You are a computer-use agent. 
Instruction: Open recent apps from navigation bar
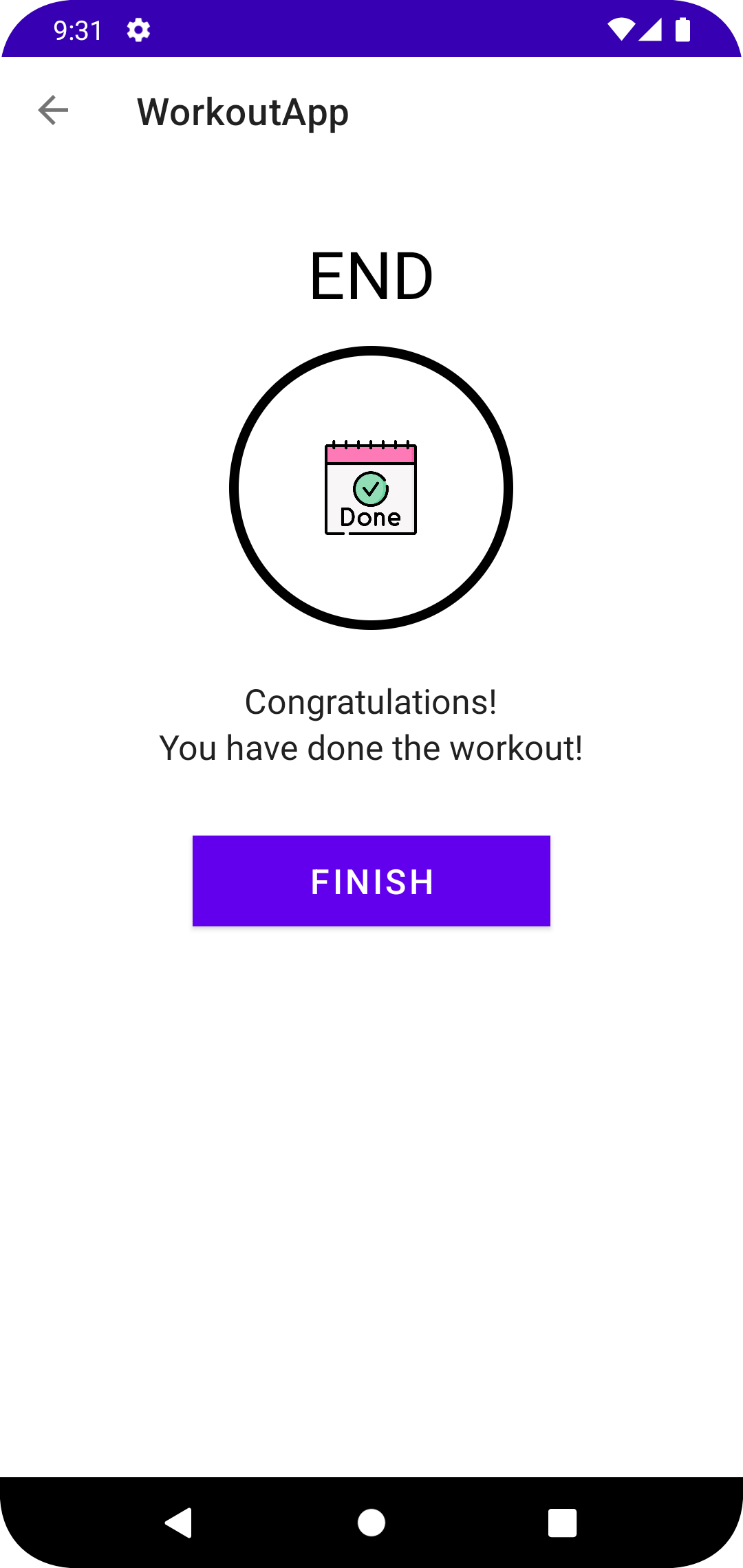click(x=562, y=1523)
